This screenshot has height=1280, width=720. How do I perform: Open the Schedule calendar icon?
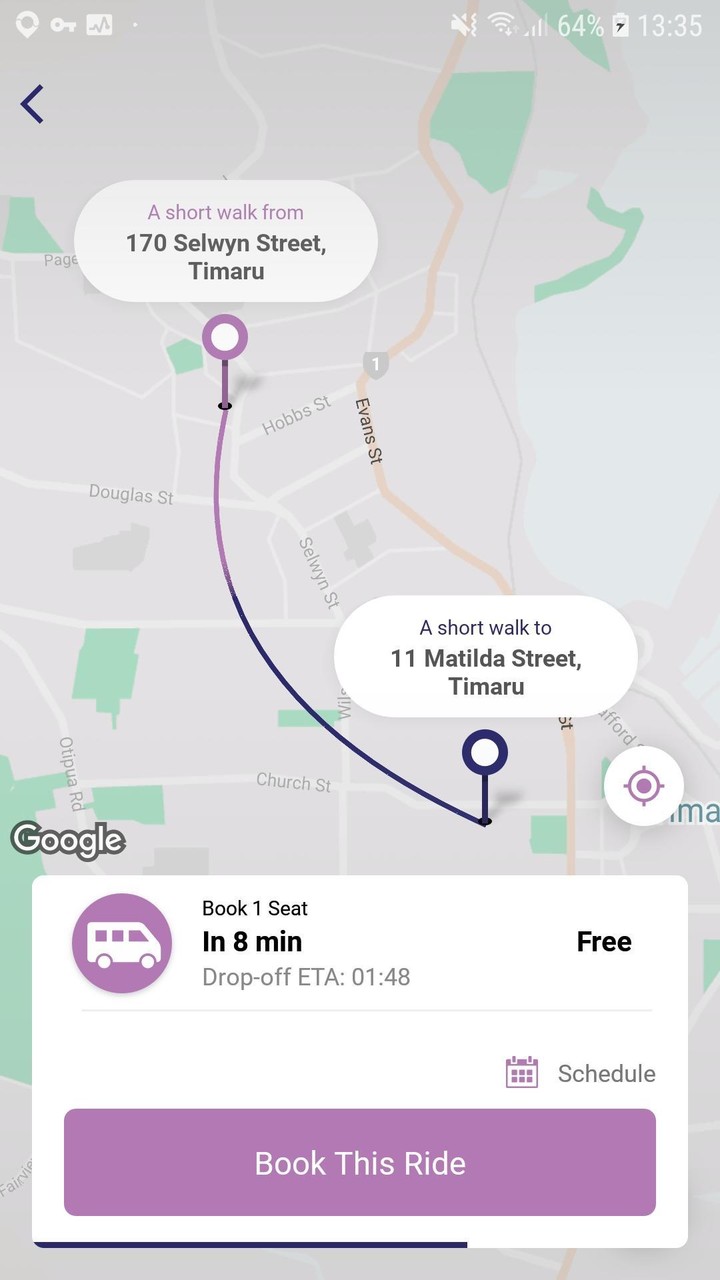pos(521,1070)
